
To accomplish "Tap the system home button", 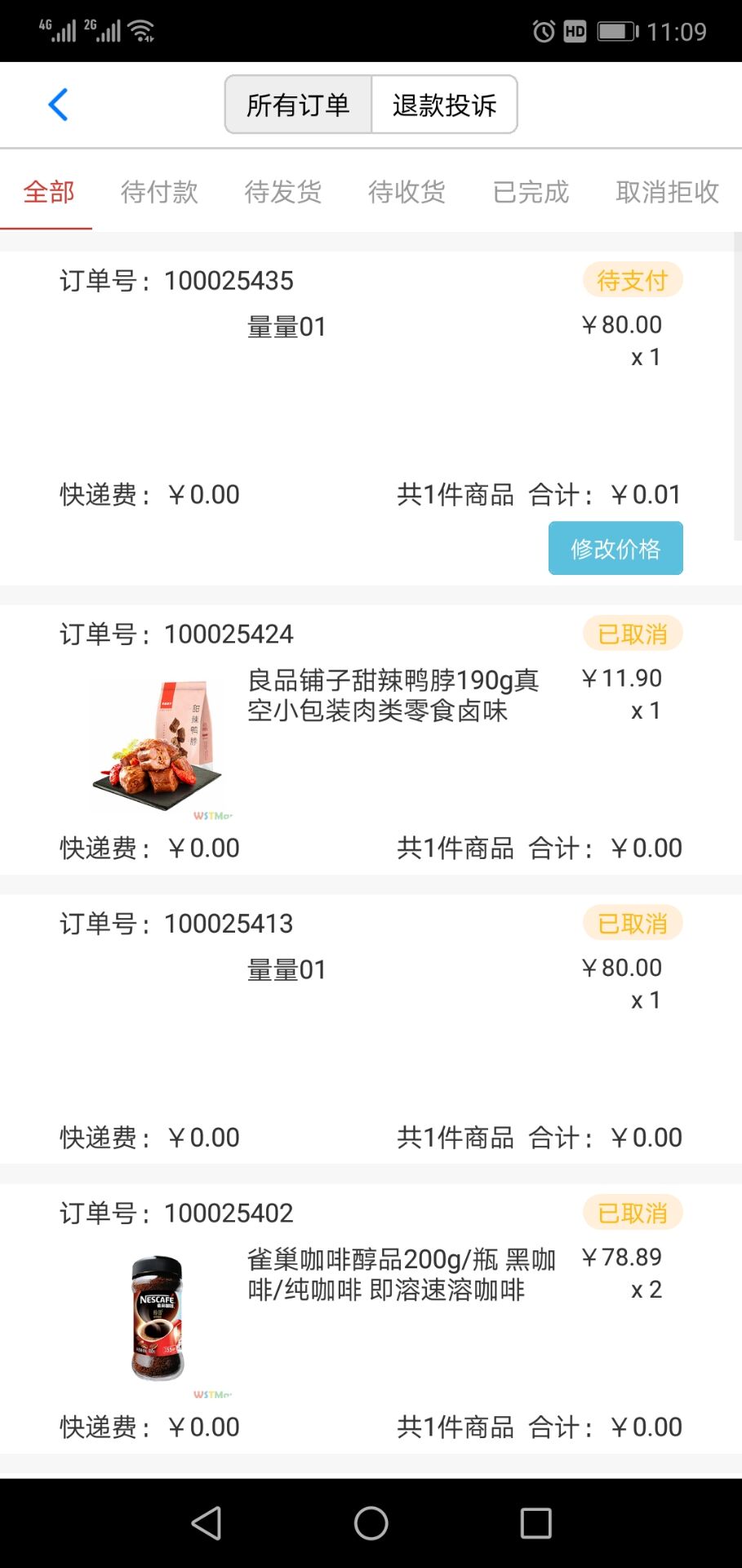I will pyautogui.click(x=371, y=1523).
